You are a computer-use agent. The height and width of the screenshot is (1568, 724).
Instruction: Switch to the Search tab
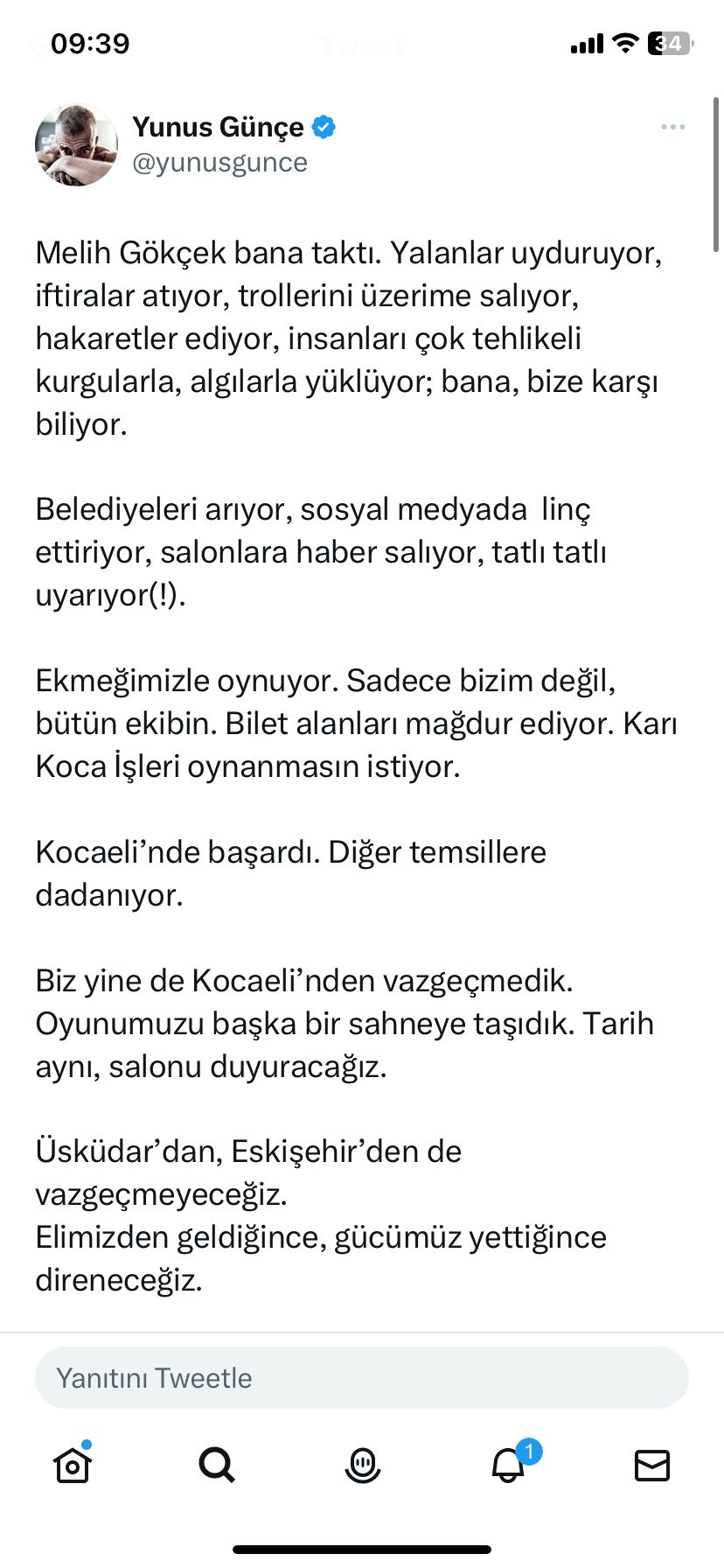coord(217,1465)
